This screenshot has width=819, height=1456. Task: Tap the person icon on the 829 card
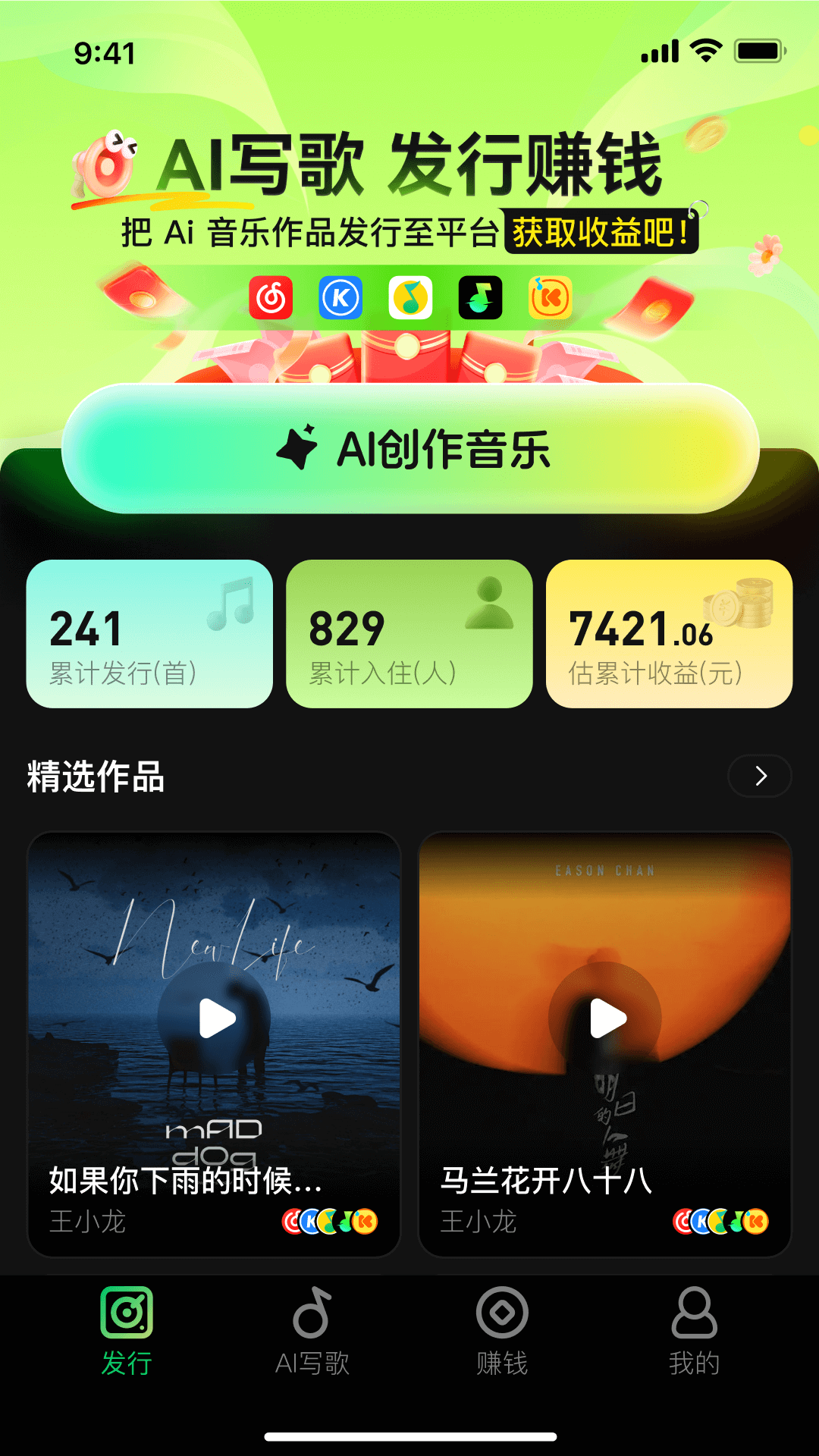click(490, 599)
